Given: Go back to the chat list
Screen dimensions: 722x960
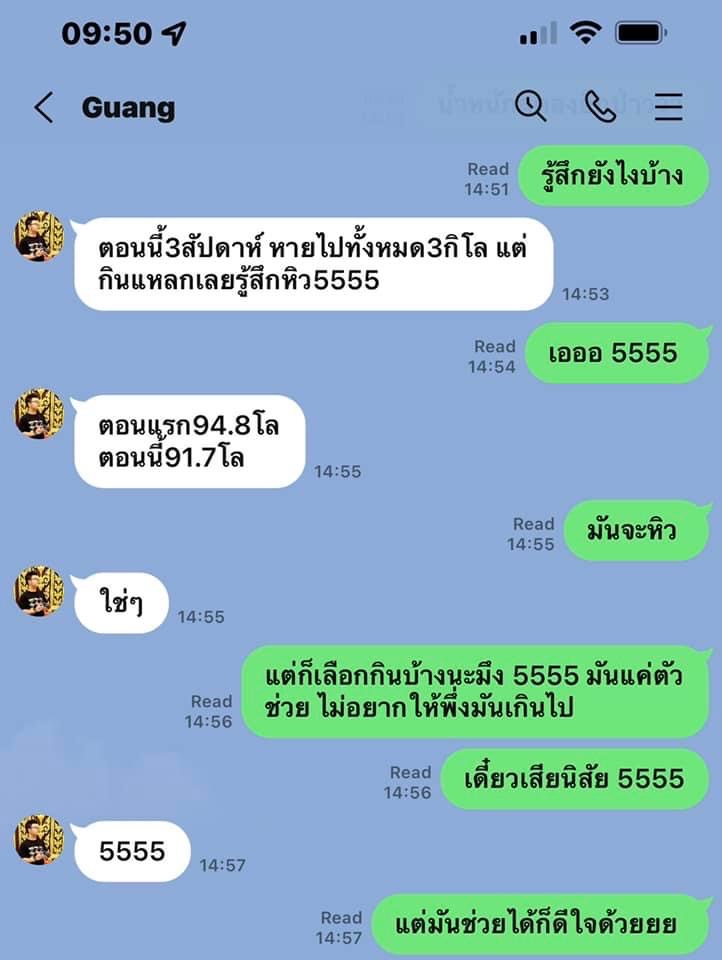Looking at the screenshot, I should (43, 107).
